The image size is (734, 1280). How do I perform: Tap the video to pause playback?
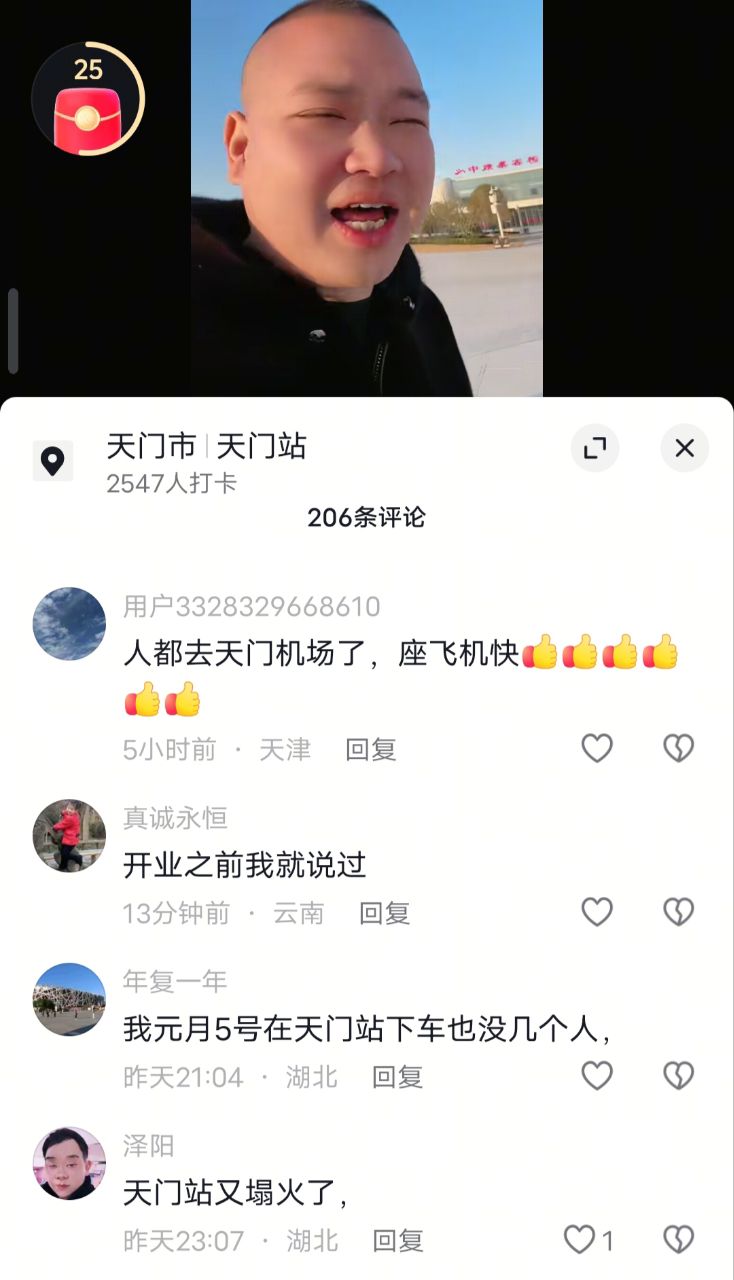click(x=367, y=198)
